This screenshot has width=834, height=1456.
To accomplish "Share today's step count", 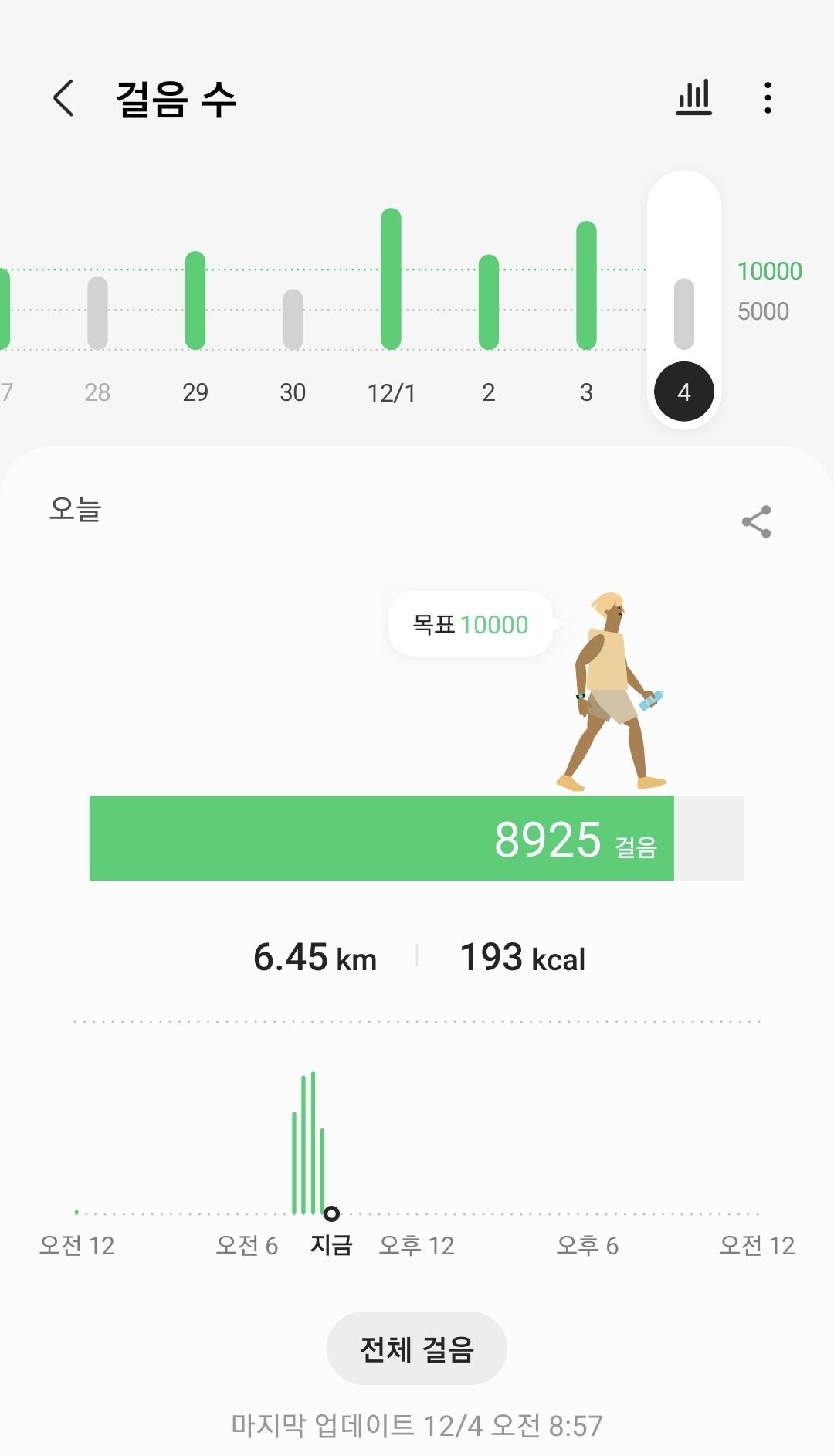I will pyautogui.click(x=756, y=522).
